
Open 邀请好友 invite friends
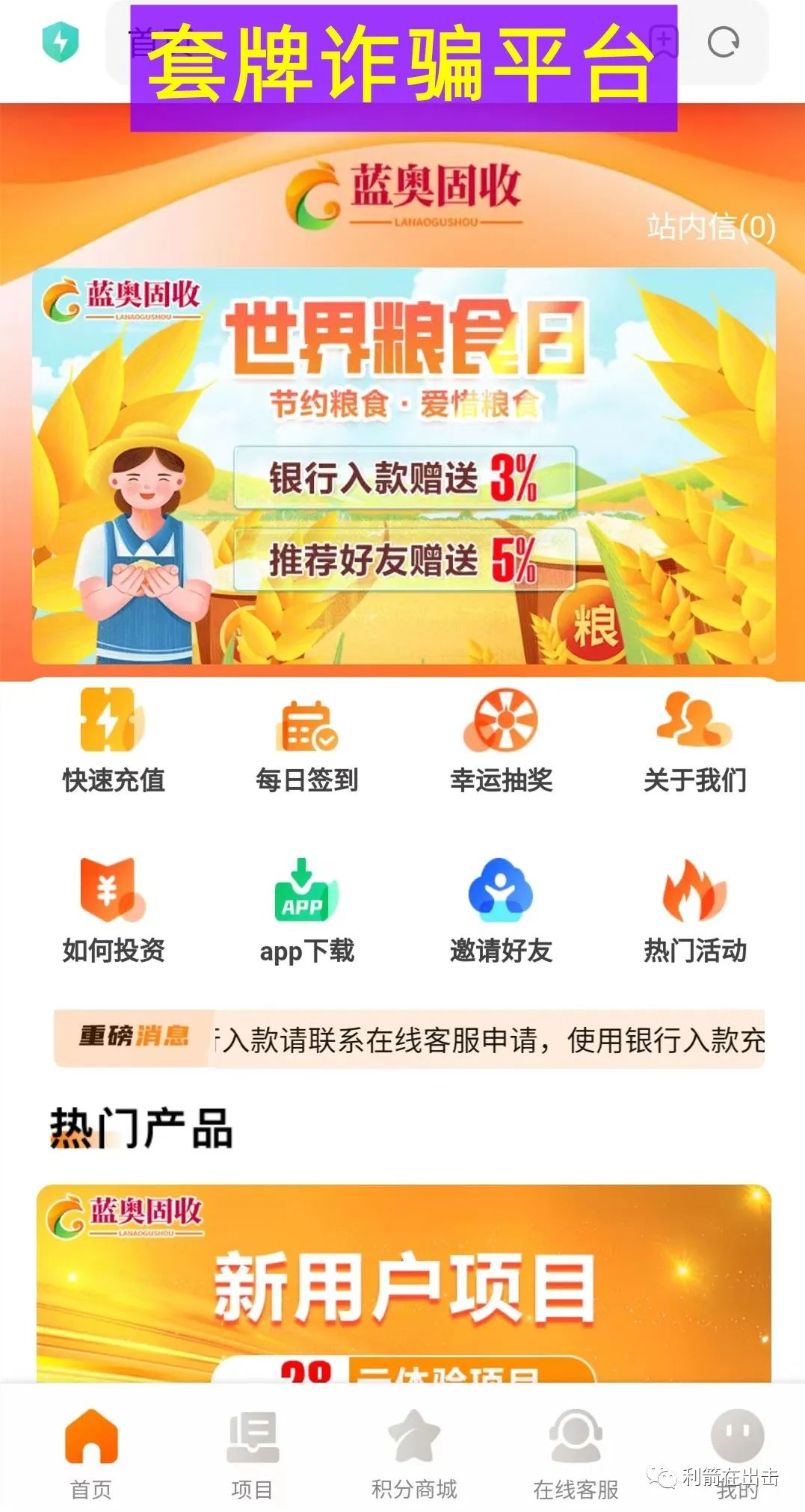[x=501, y=909]
